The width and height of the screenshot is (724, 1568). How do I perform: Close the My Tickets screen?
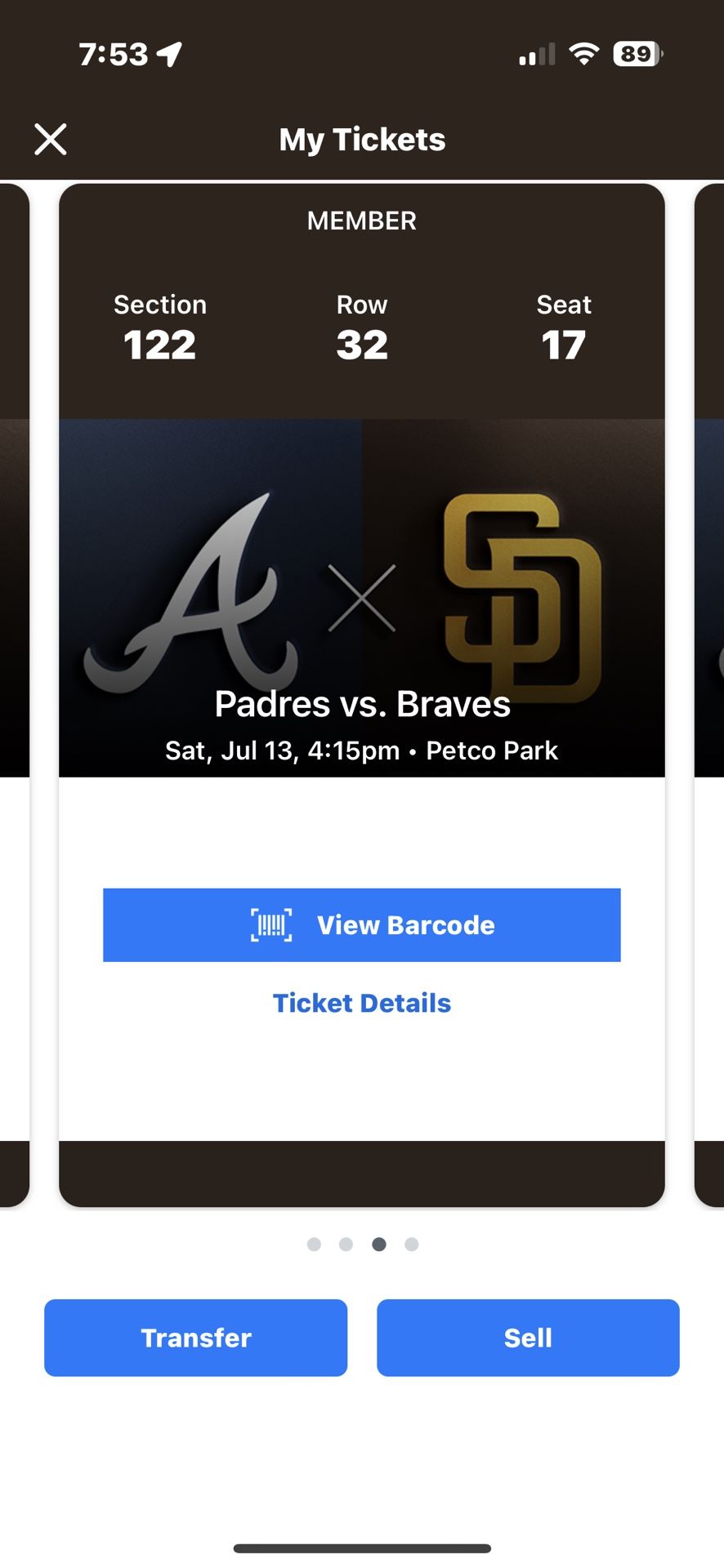coord(51,139)
